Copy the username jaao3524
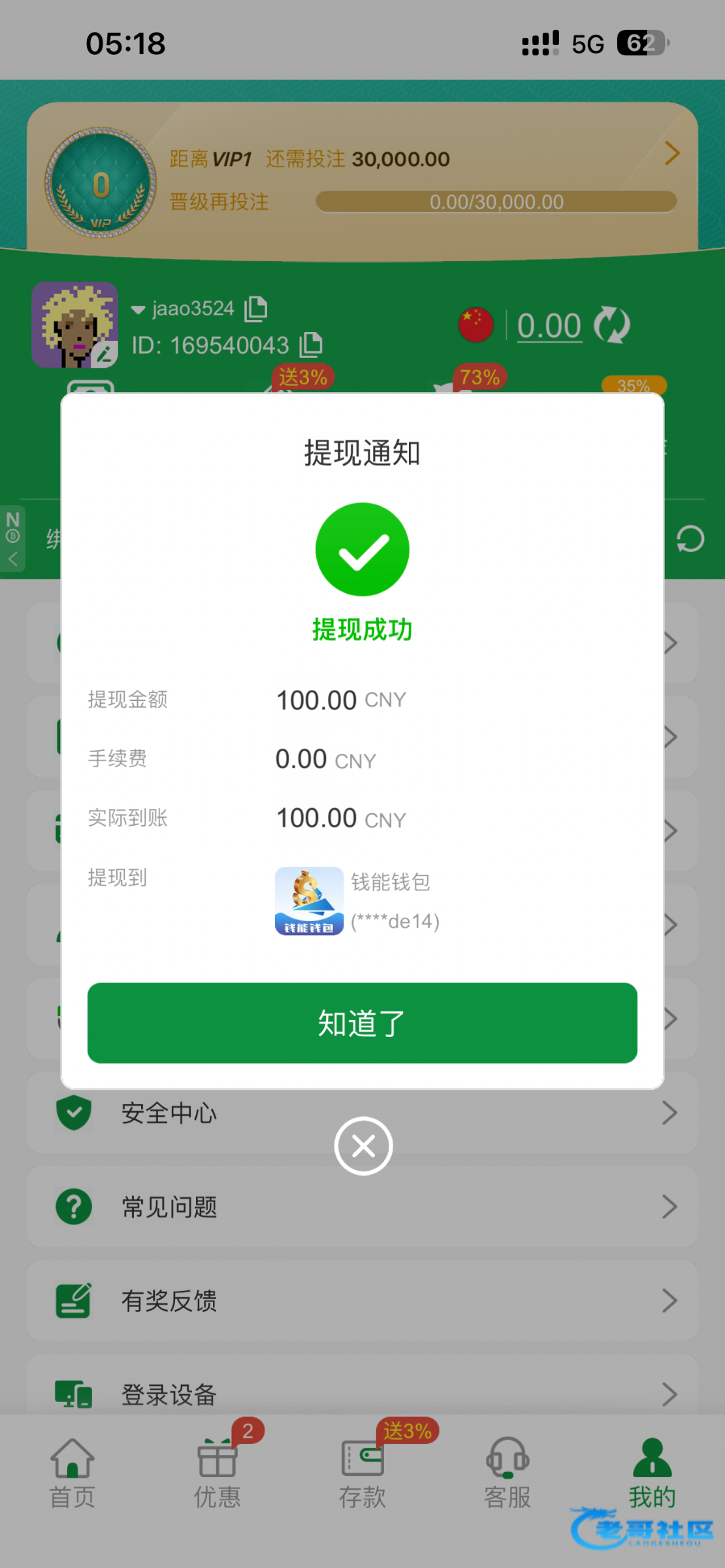The image size is (725, 1568). (256, 309)
